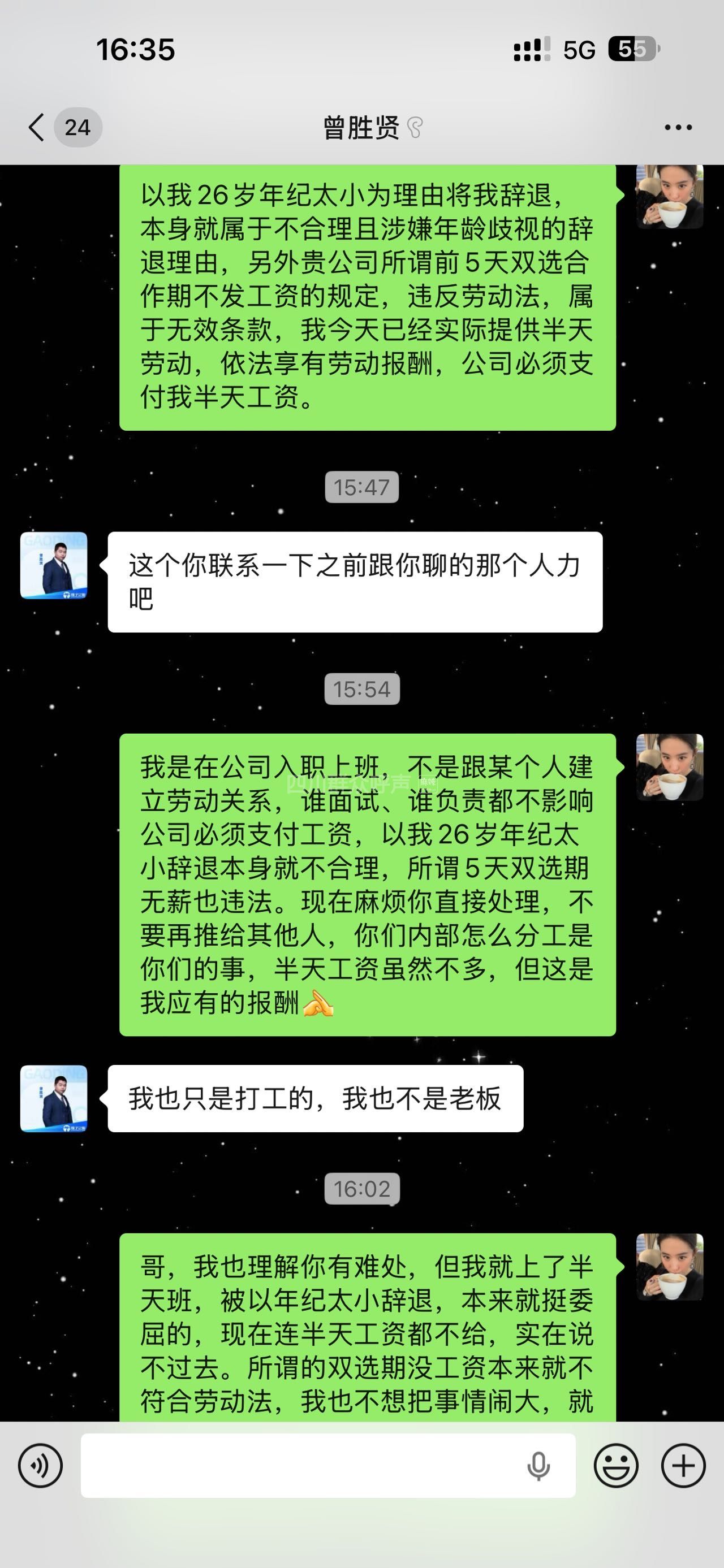724x1568 pixels.
Task: Open my avatar next to the 15:54 message
Action: coord(669,767)
